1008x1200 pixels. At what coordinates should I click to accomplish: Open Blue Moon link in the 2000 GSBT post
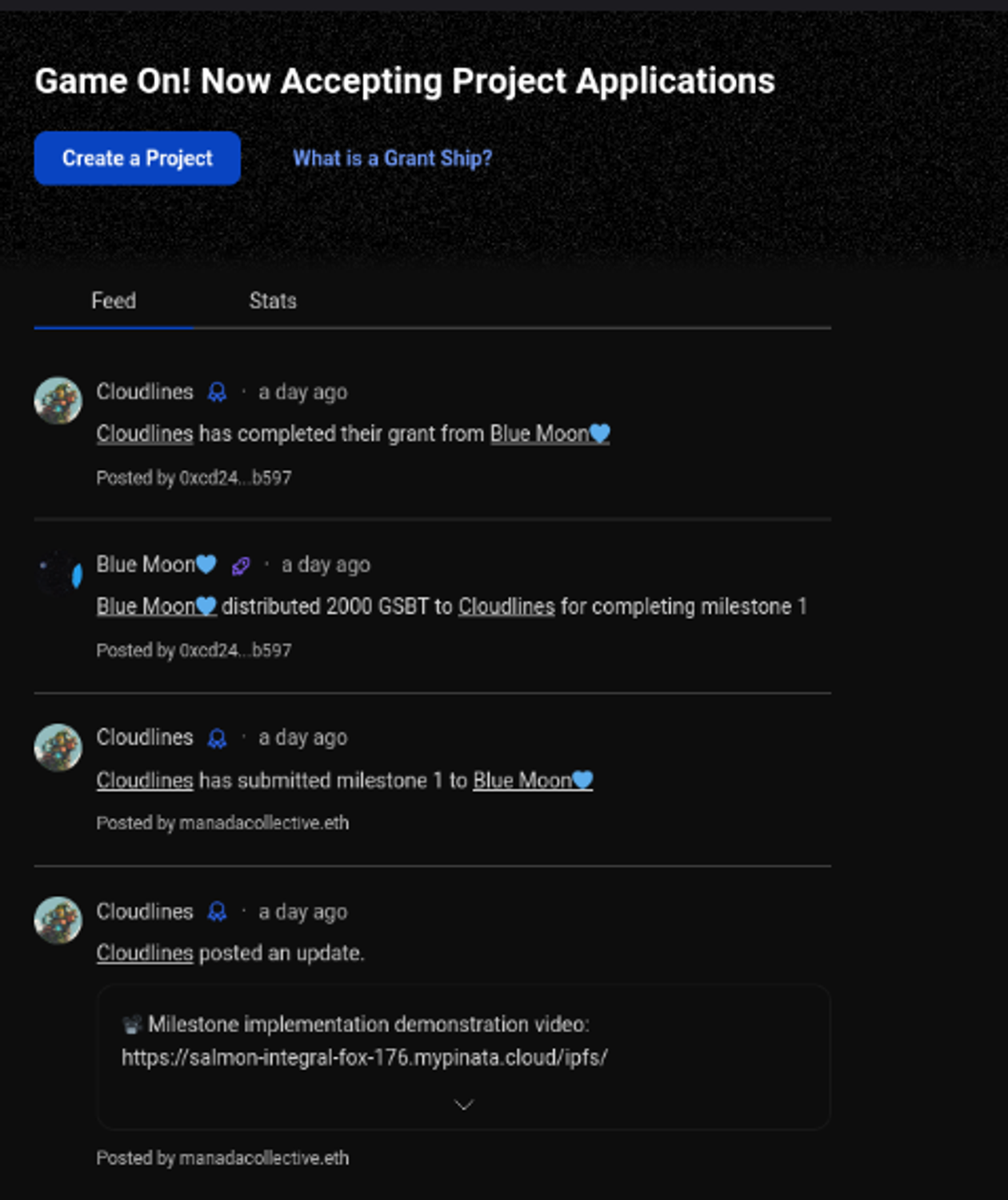pos(156,606)
